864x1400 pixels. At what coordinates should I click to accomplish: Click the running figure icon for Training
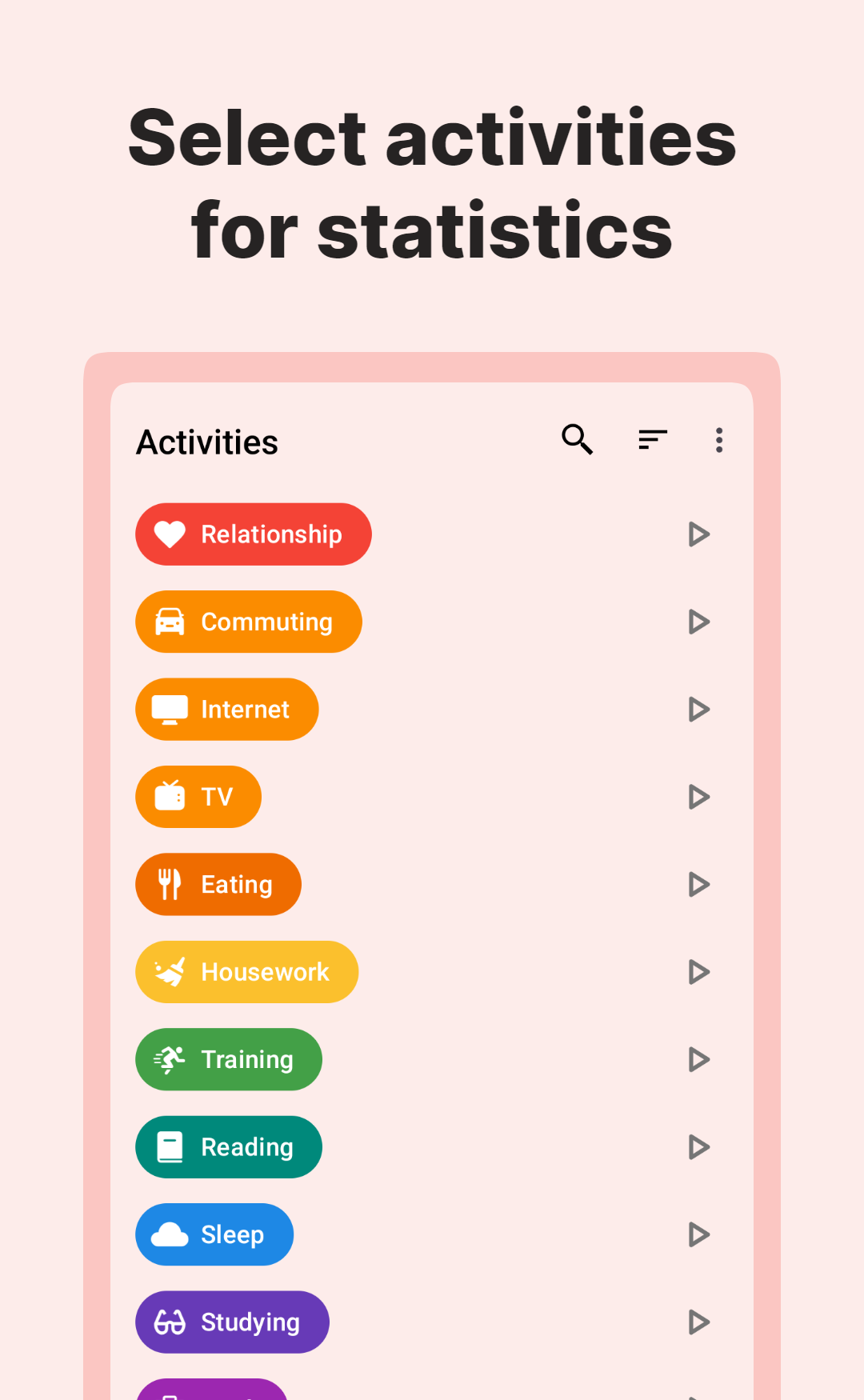(170, 1059)
